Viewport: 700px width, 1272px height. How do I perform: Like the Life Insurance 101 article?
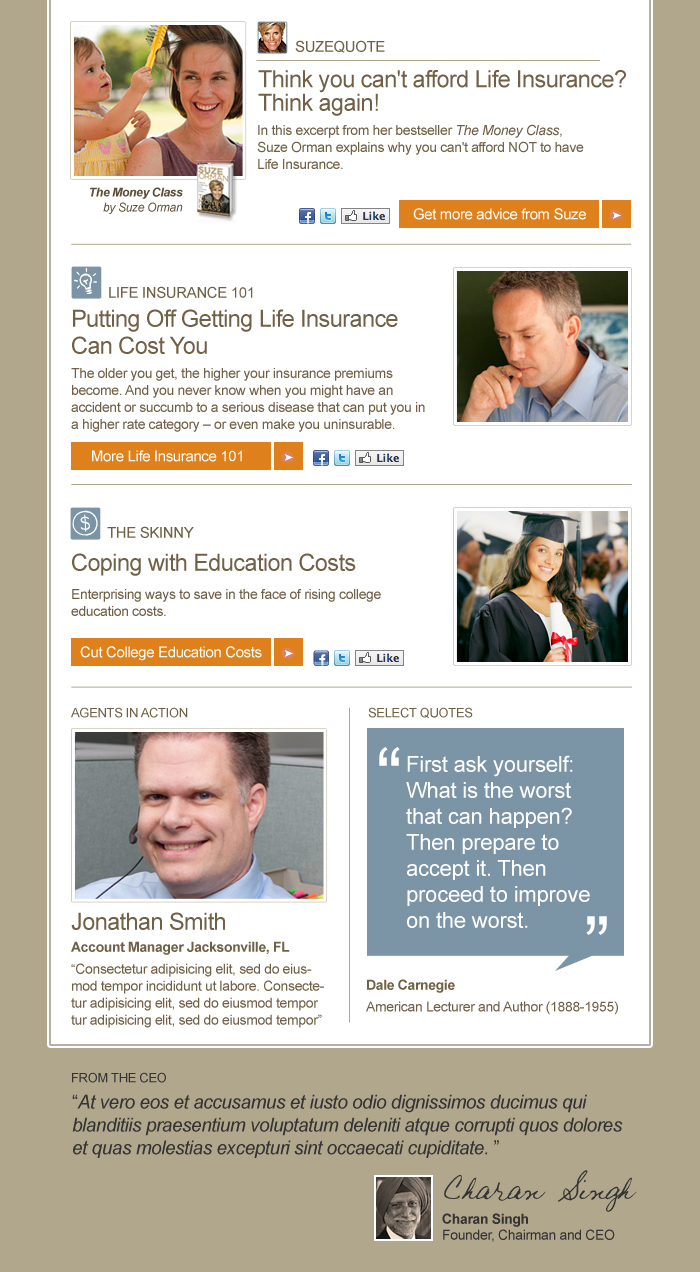[379, 458]
